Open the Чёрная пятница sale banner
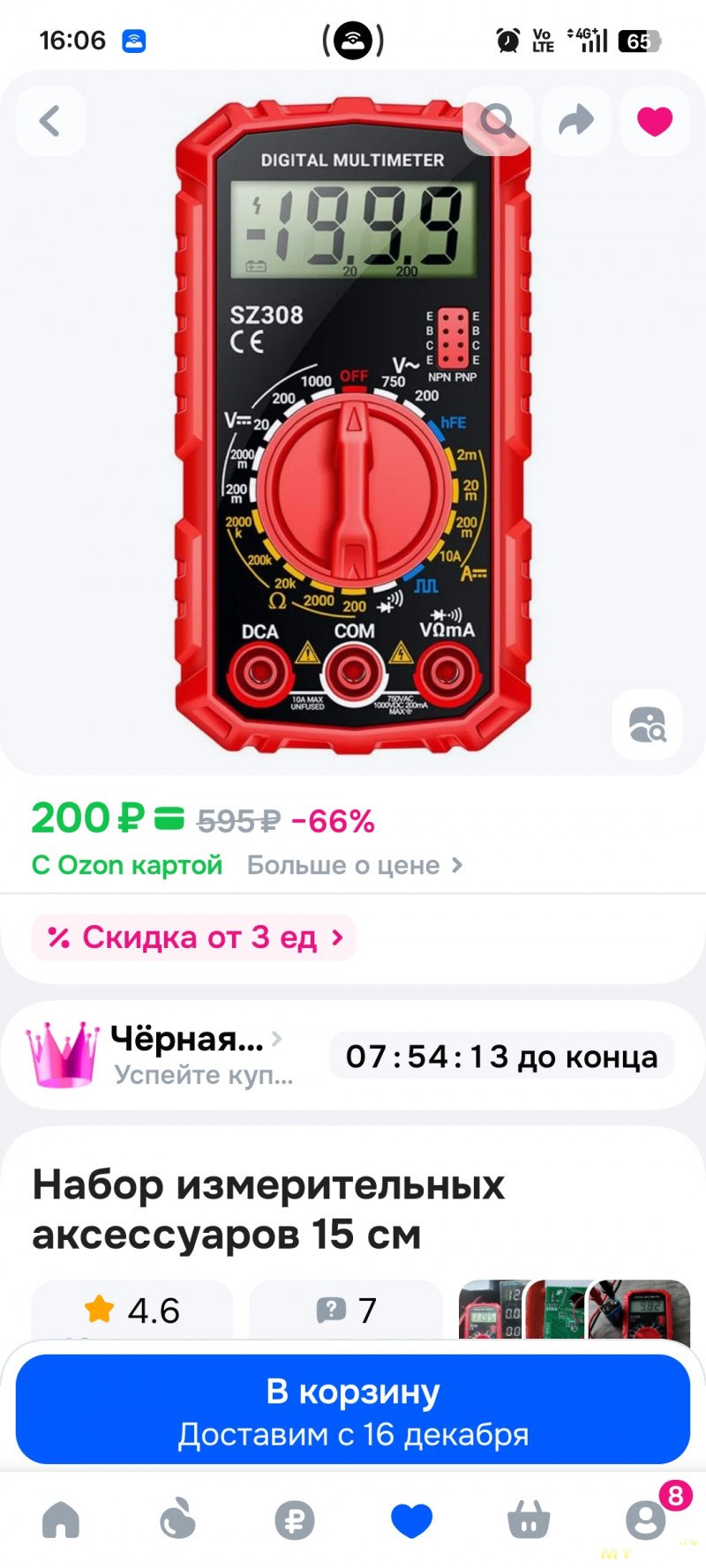The width and height of the screenshot is (706, 1568). point(168,1055)
